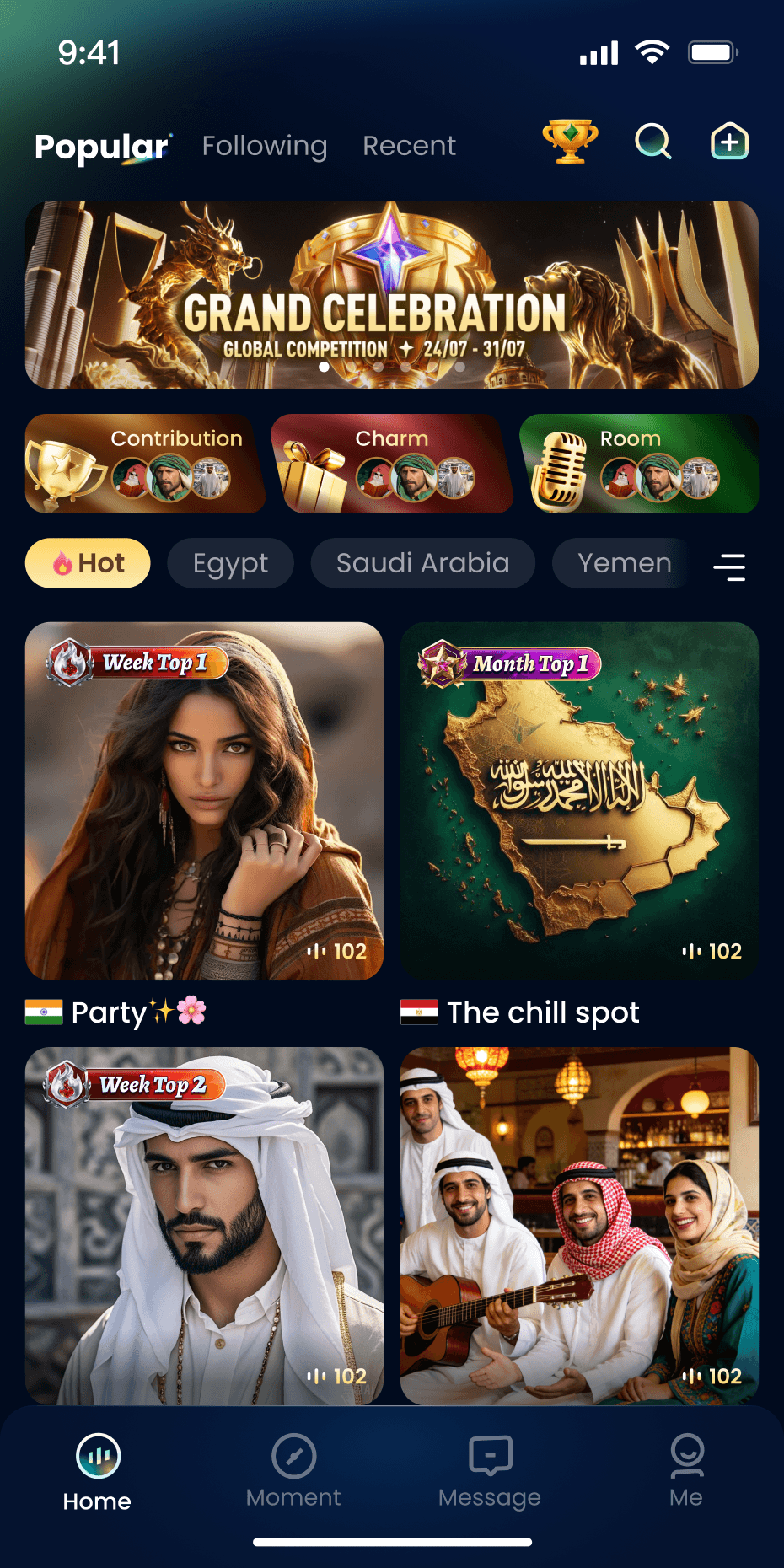The height and width of the screenshot is (1568, 784).
Task: Open the Message tab
Action: 490,1471
